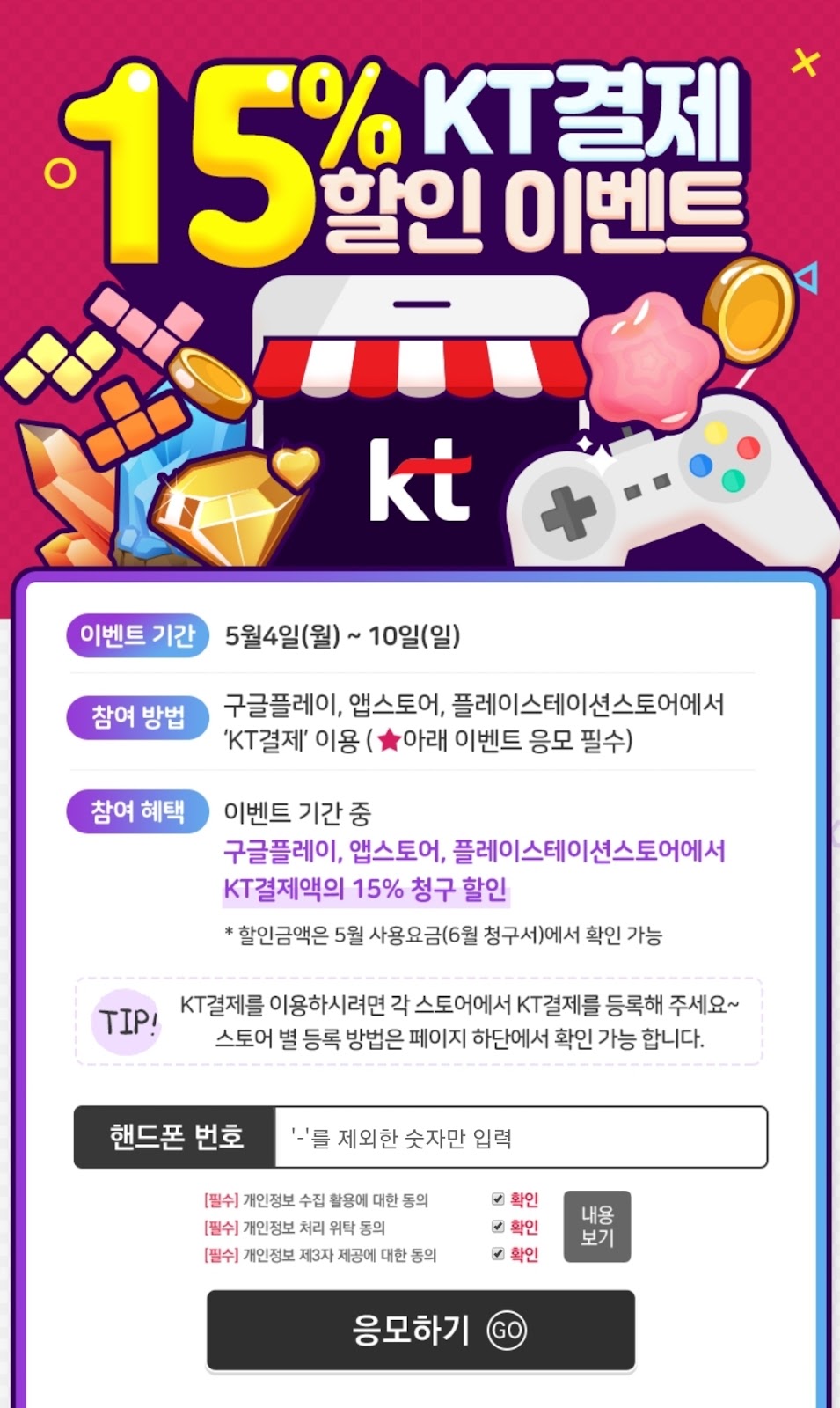Submit entry with 응모하기 GO button
The width and height of the screenshot is (840, 1408).
[420, 1330]
